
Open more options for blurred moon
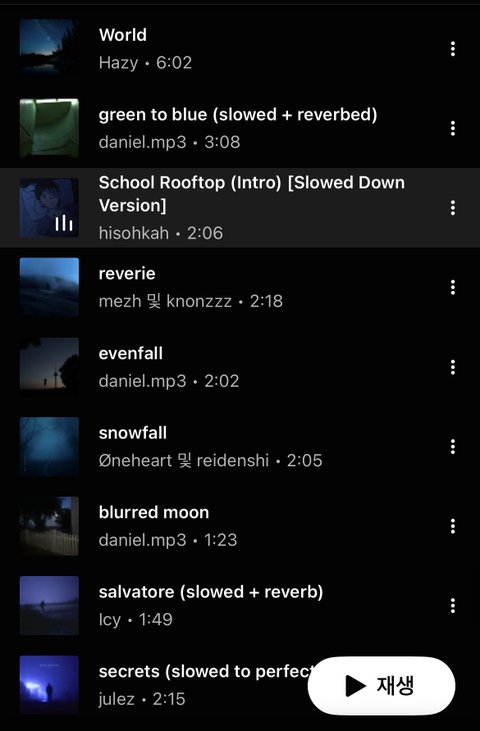pyautogui.click(x=453, y=526)
